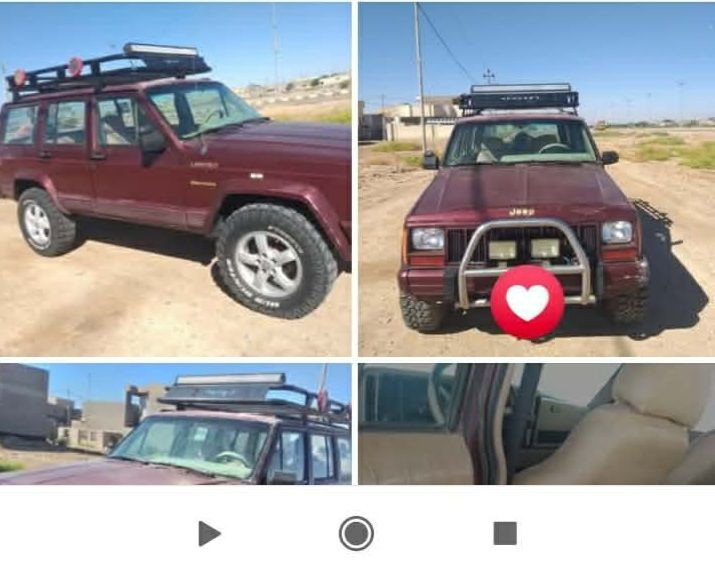
Task: Go back using the triangle navigation button
Action: click(209, 534)
